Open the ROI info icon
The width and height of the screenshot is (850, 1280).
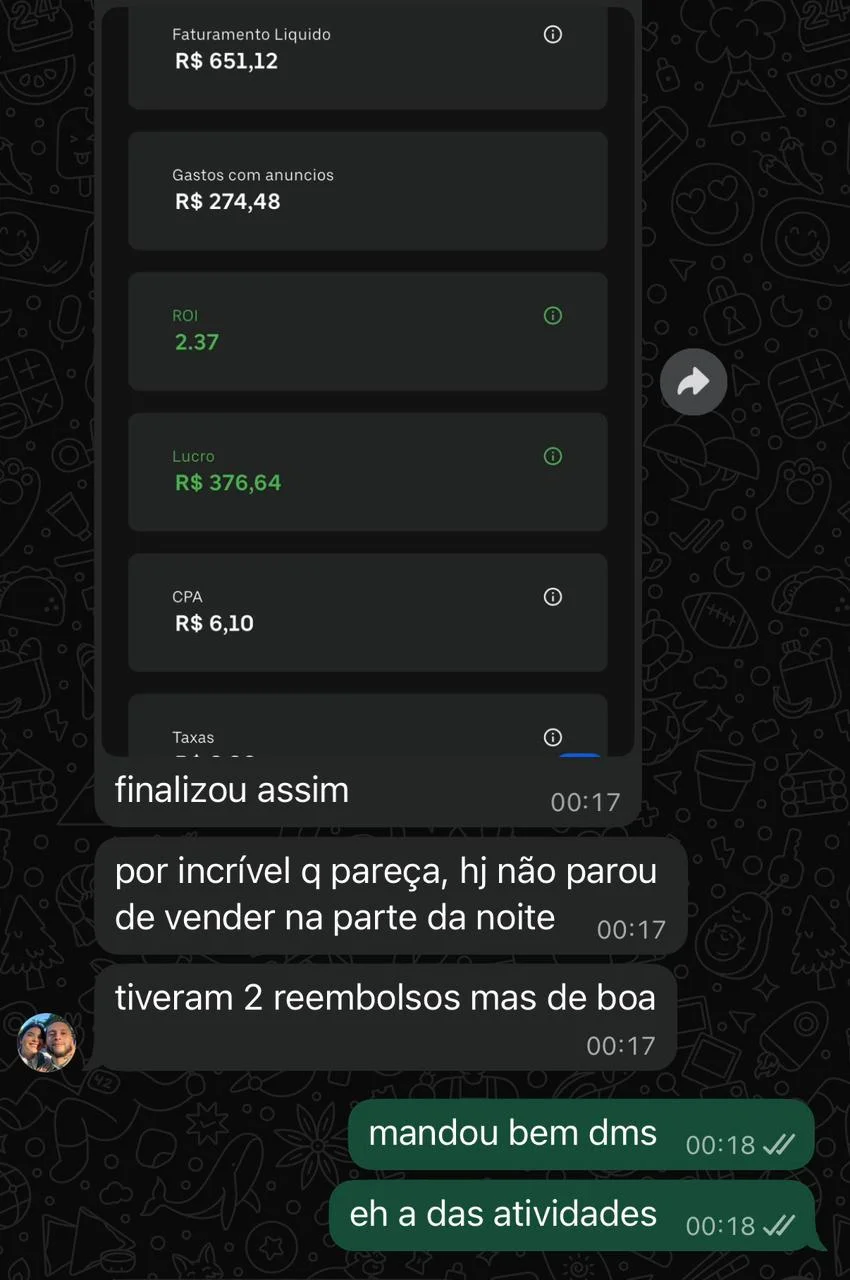click(x=553, y=315)
